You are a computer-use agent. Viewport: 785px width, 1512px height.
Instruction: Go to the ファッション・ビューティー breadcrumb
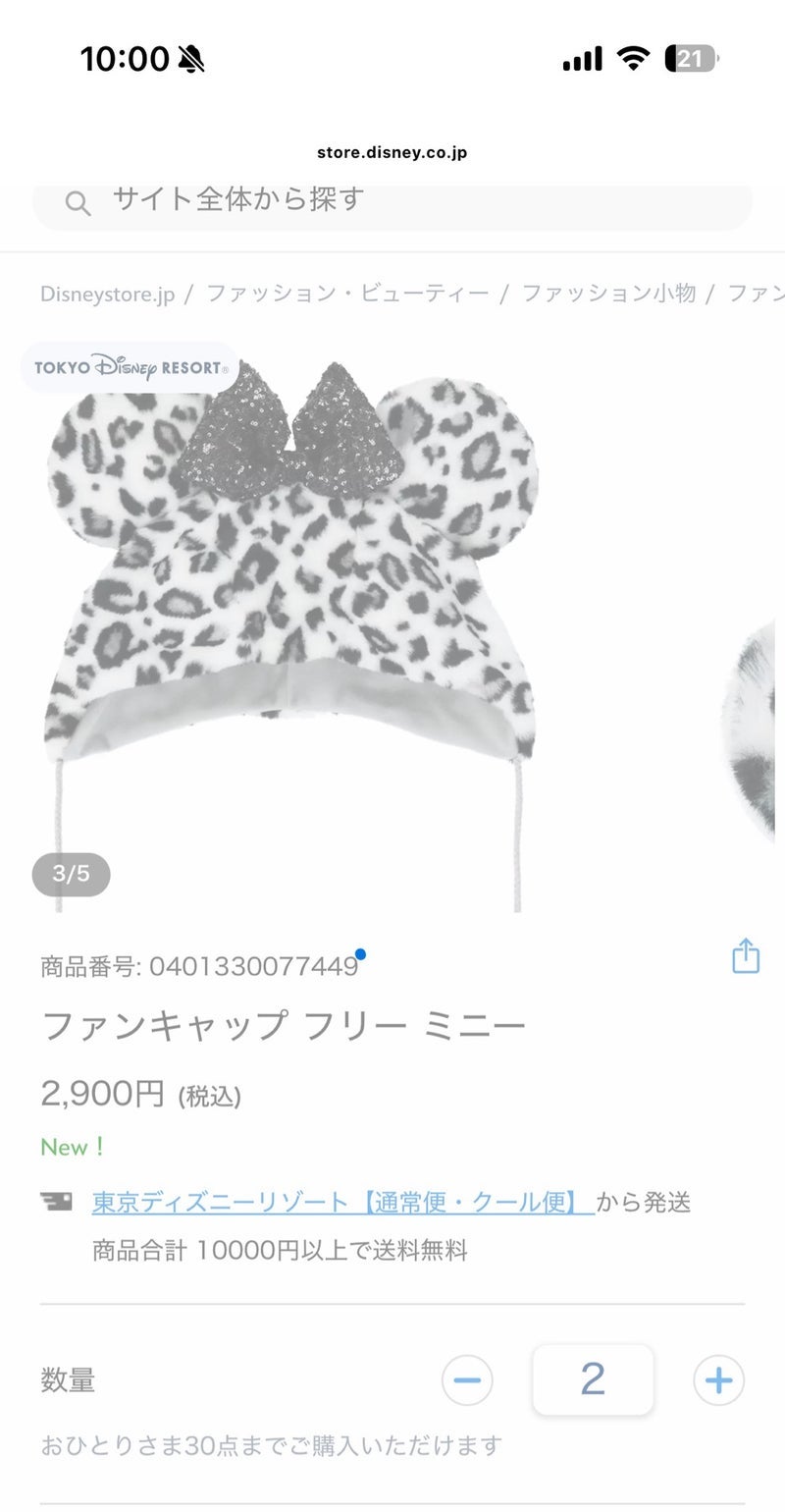347,293
